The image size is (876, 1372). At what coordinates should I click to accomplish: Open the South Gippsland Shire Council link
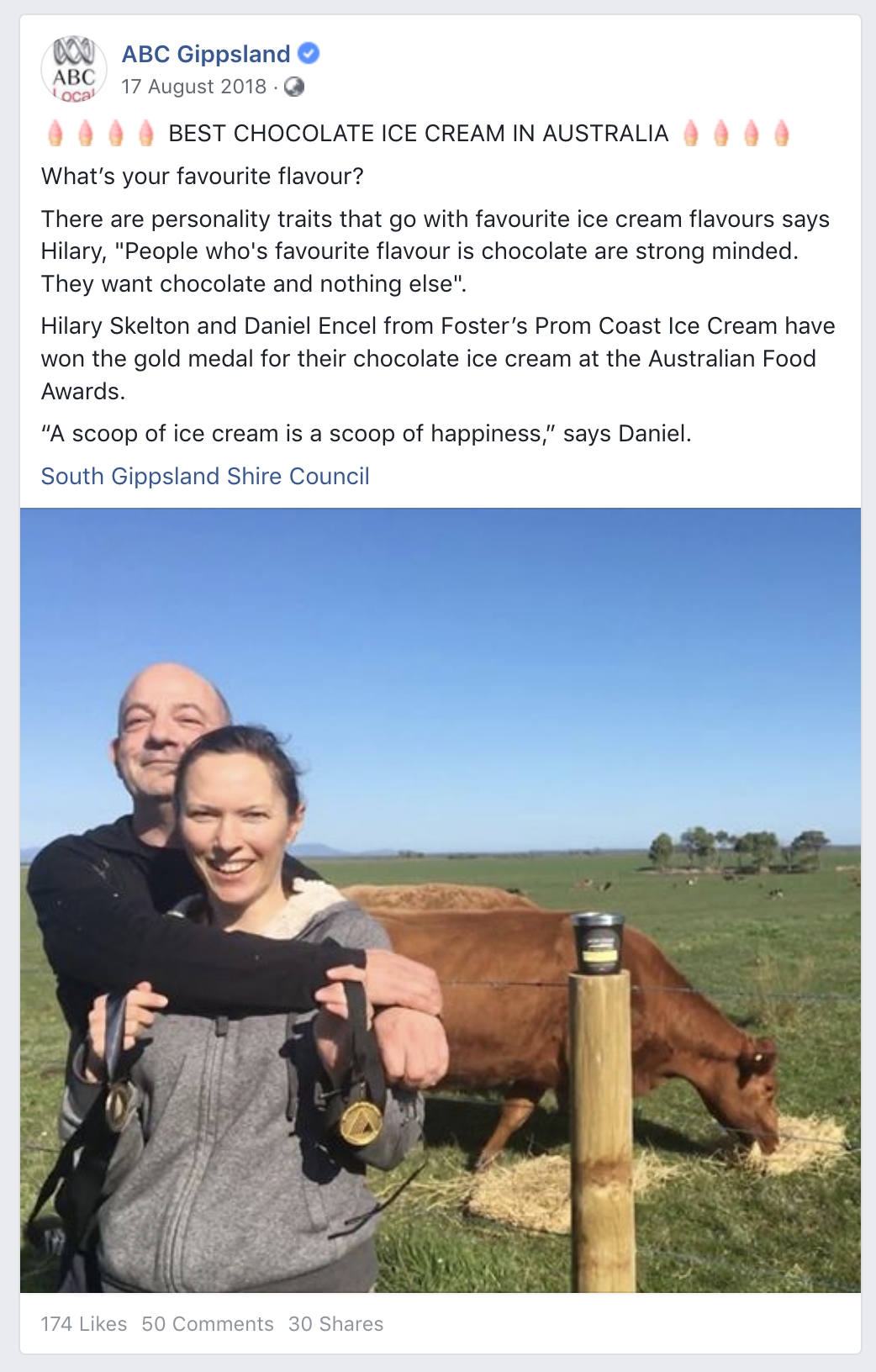[x=205, y=476]
